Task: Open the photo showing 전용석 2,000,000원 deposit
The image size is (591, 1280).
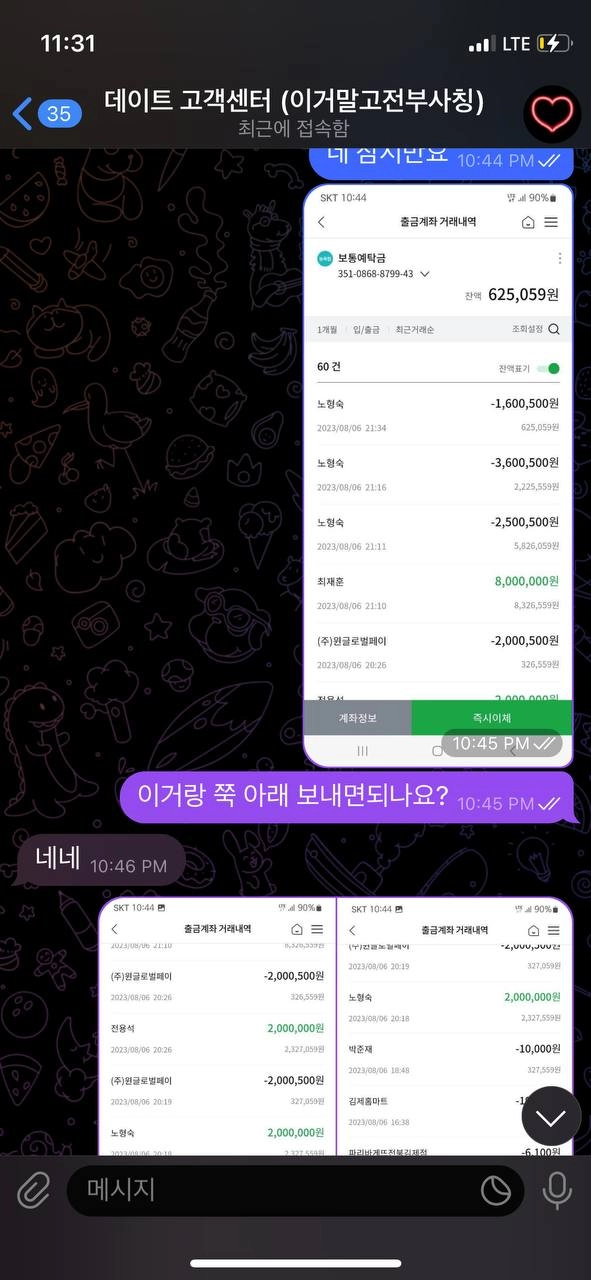Action: coord(218,1026)
